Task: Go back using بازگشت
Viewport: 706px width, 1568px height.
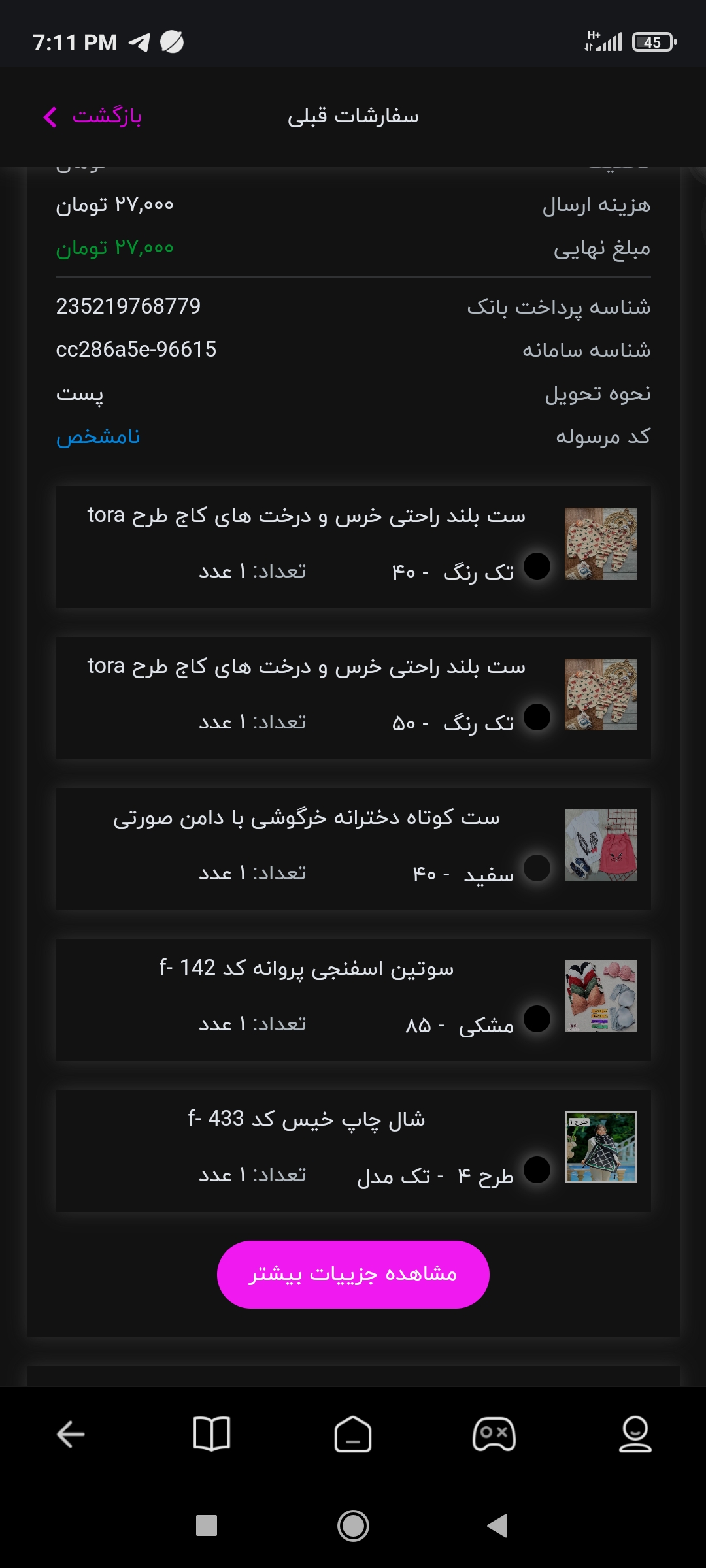Action: click(x=92, y=116)
